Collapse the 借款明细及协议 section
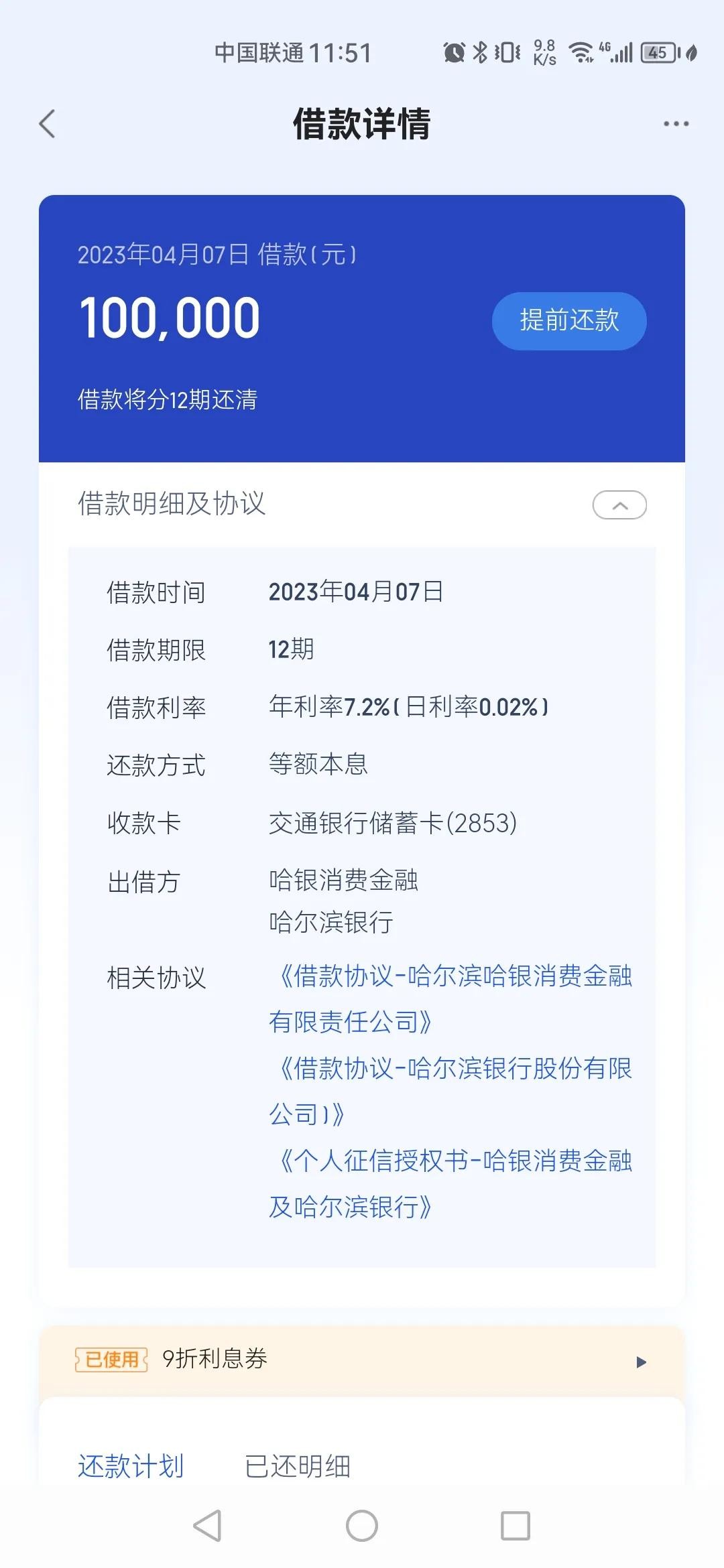Screen dimensions: 724x1568 point(619,505)
